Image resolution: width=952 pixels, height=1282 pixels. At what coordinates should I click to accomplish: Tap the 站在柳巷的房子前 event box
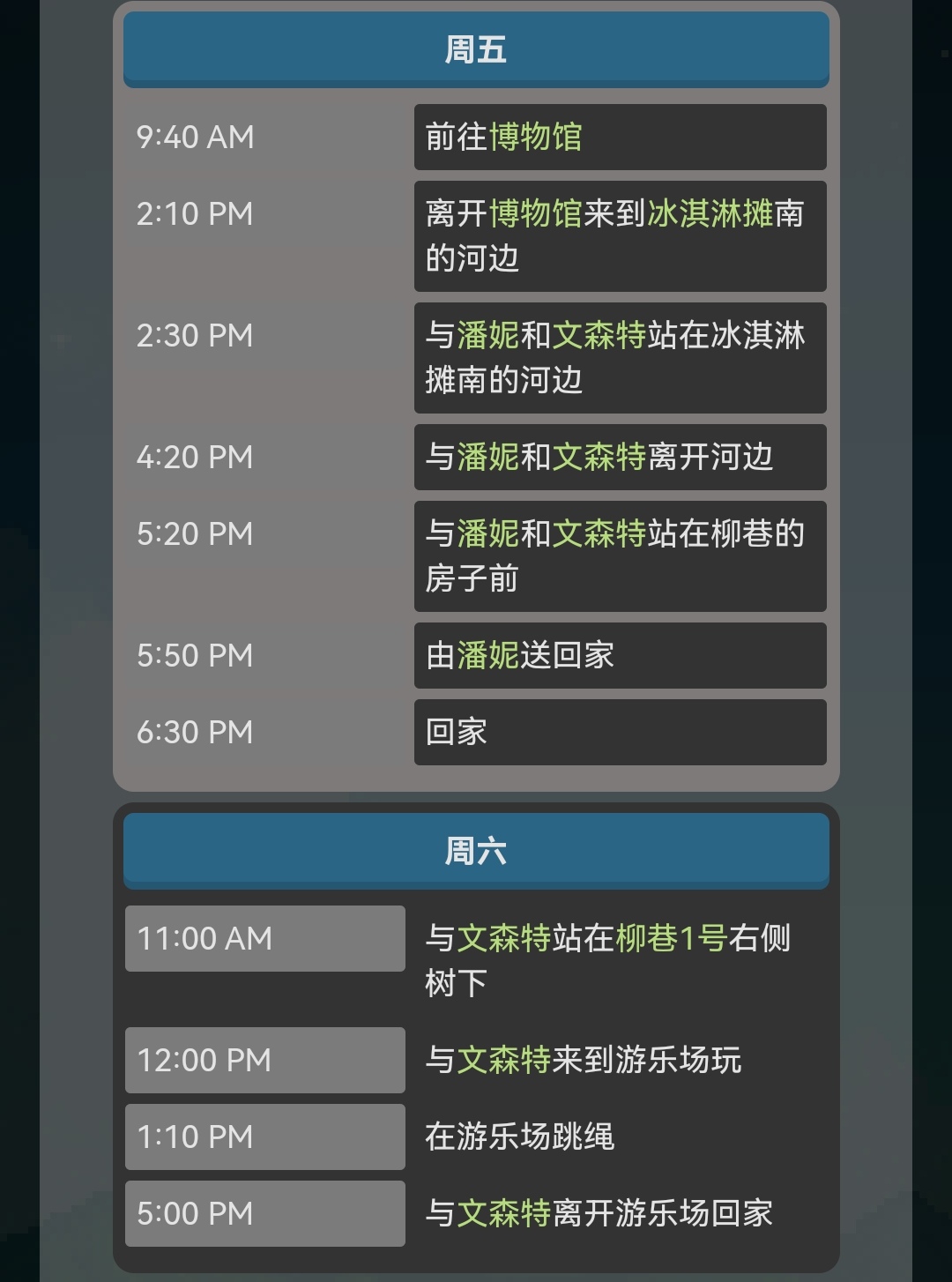pos(620,556)
